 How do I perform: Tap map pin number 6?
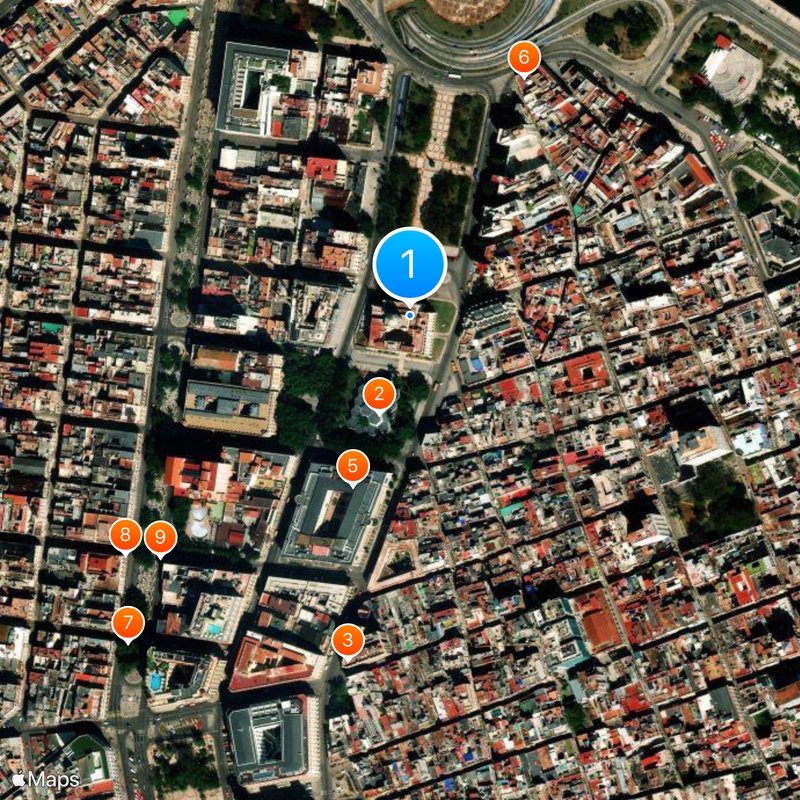[x=523, y=57]
